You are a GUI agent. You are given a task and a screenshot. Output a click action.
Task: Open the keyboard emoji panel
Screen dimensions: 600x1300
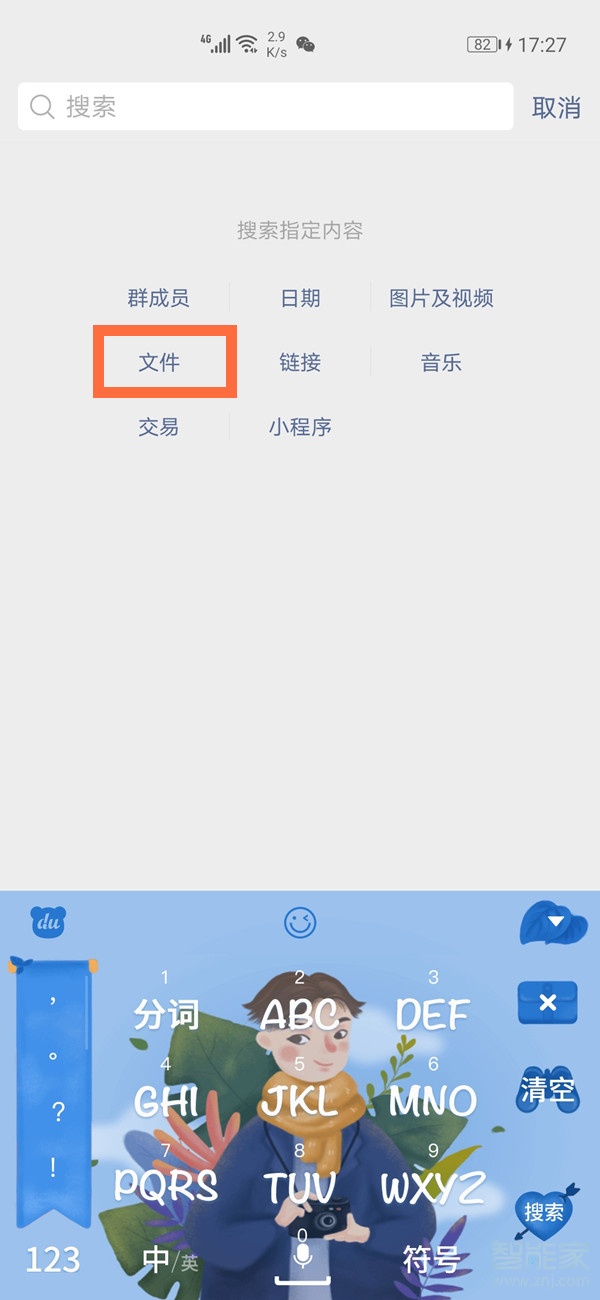[300, 922]
